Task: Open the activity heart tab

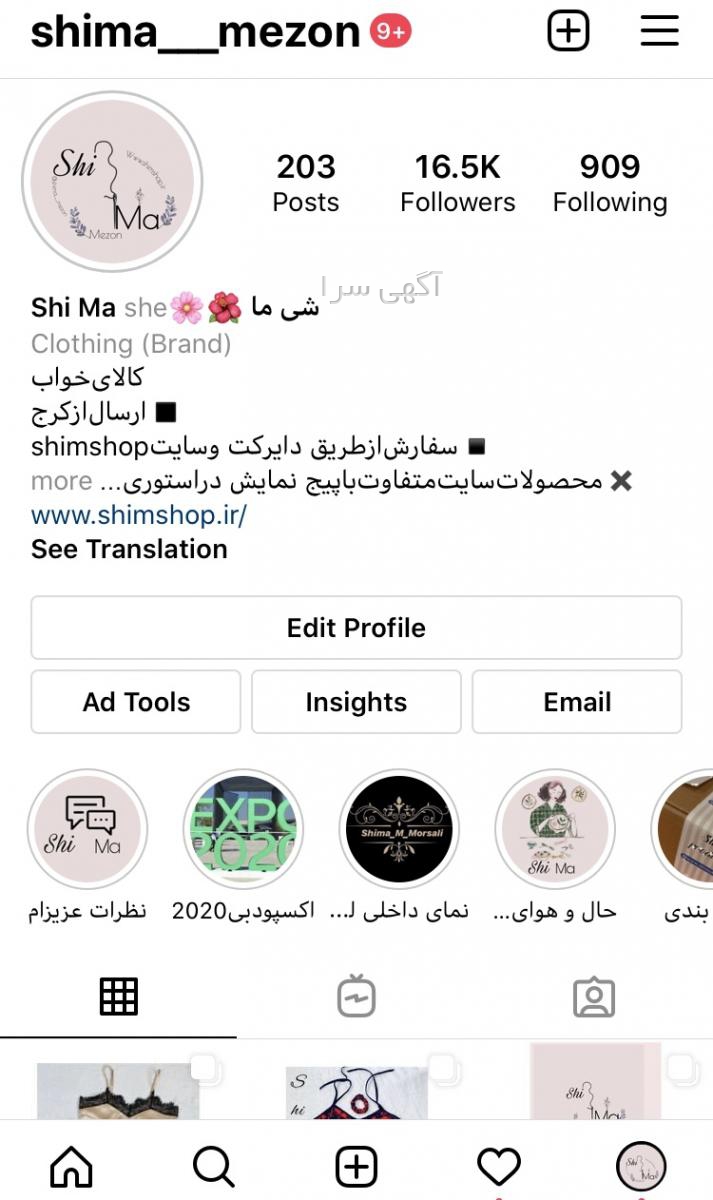Action: click(498, 1166)
